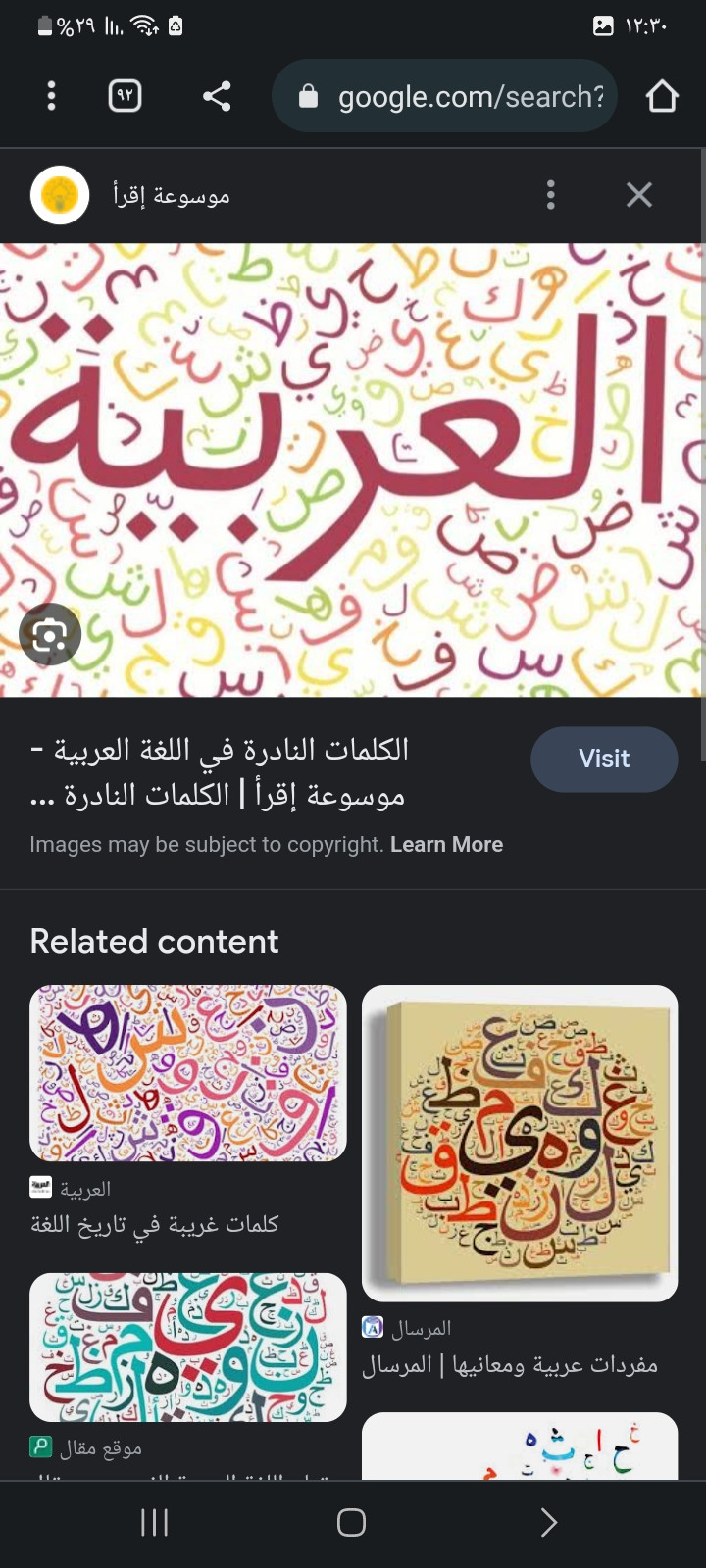This screenshot has width=706, height=1568.
Task: Open related image مفردات عربية ومعانيها from المرسال
Action: click(520, 1143)
